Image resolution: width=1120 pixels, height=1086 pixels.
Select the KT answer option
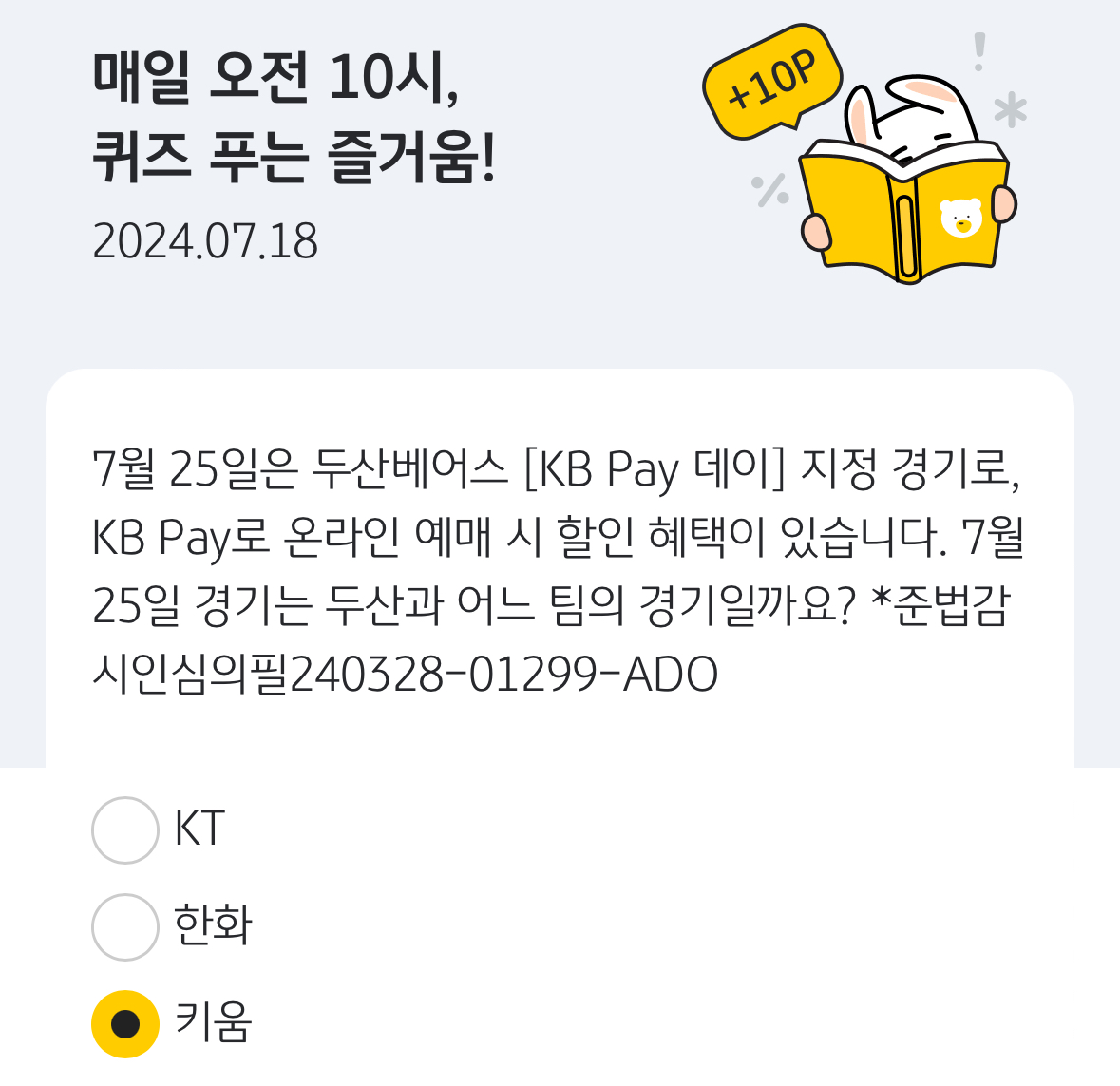pos(125,830)
